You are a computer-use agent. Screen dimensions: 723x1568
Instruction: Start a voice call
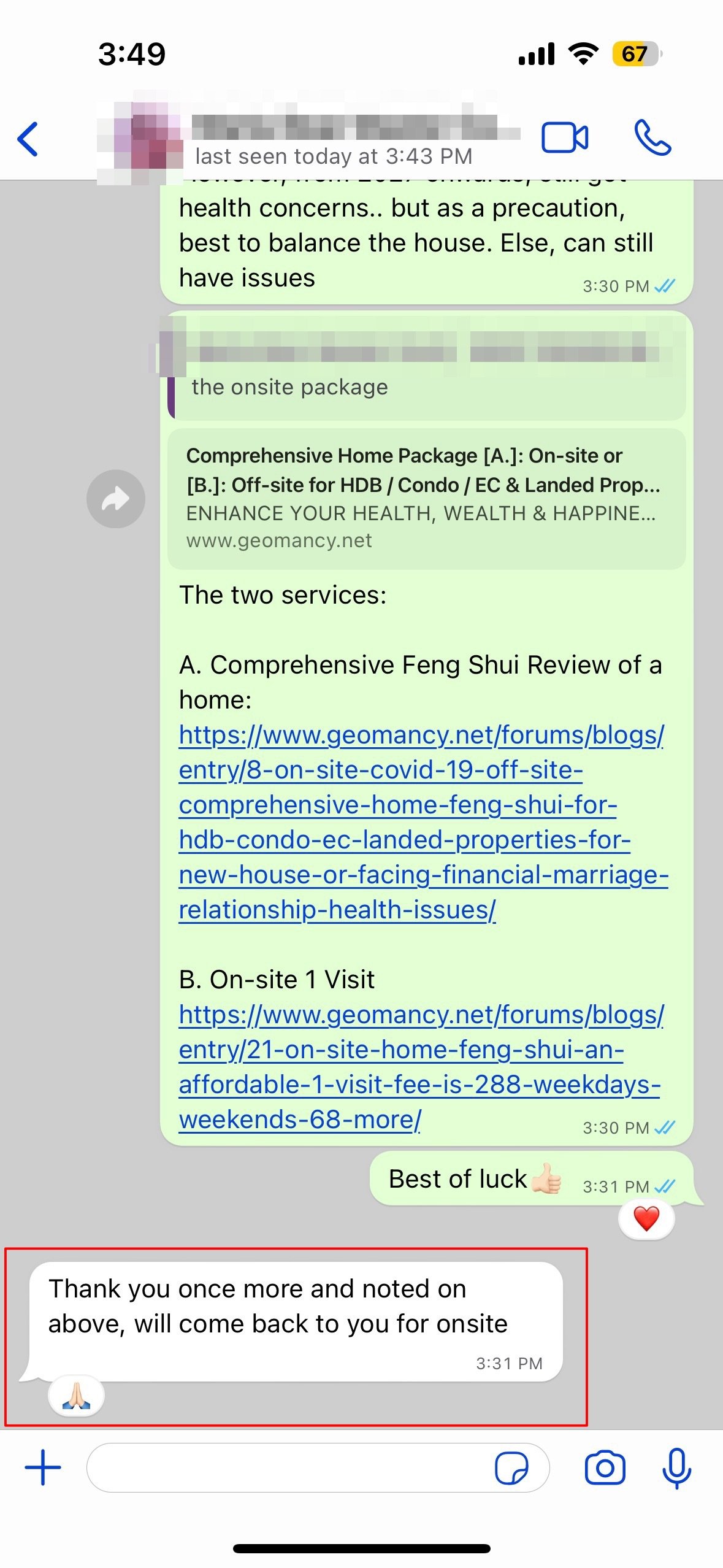tap(652, 137)
